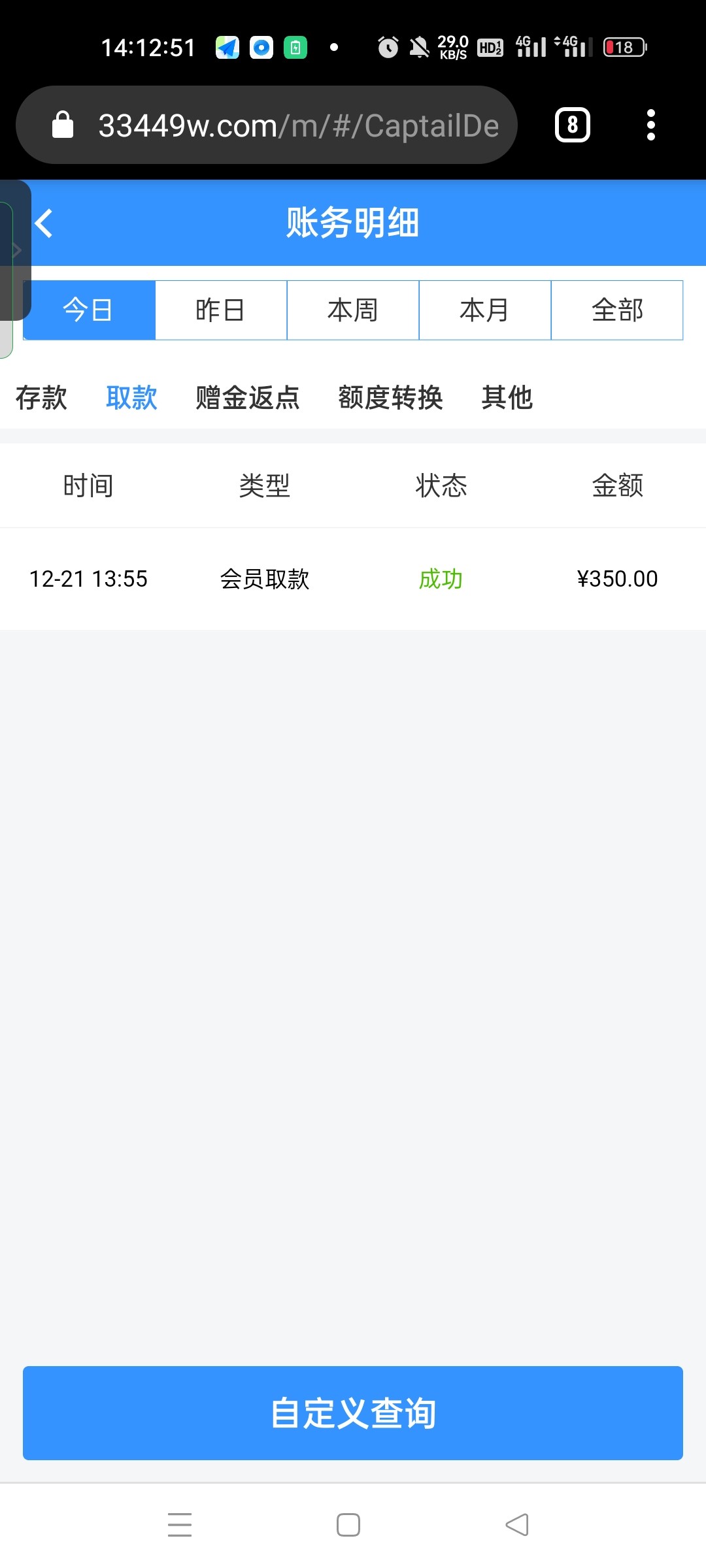Image resolution: width=706 pixels, height=1568 pixels.
Task: Select the 取款 category
Action: [131, 397]
